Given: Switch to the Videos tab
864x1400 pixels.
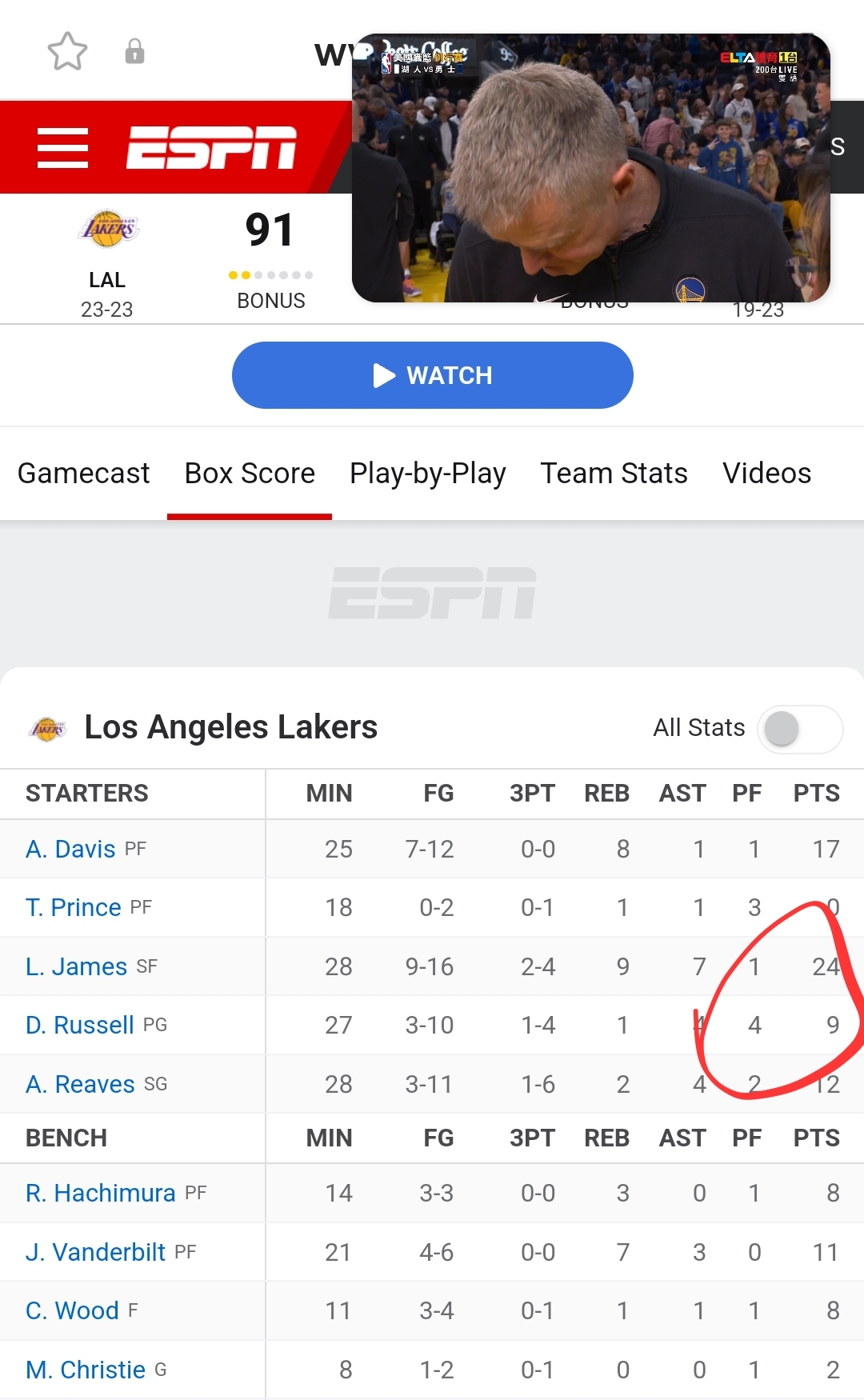Looking at the screenshot, I should click(767, 473).
